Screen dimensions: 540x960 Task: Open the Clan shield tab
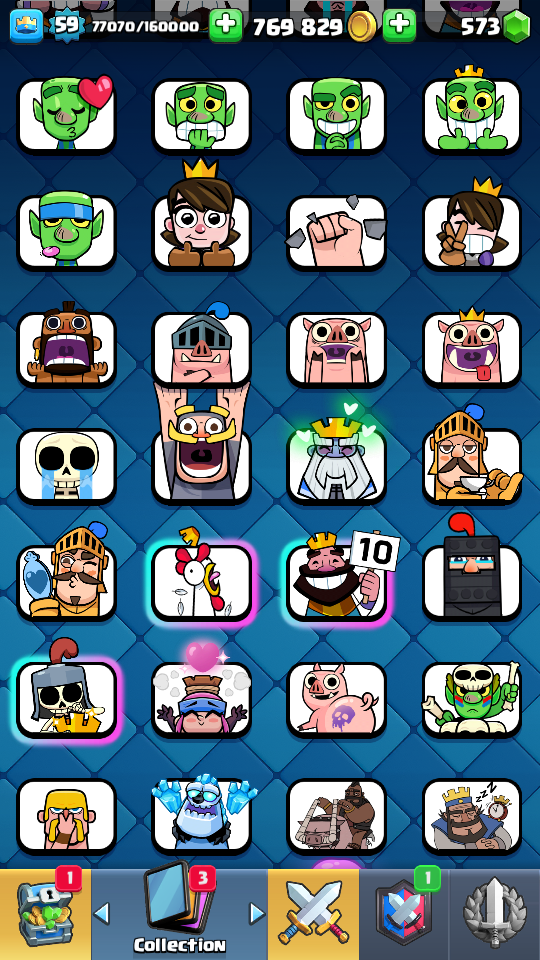tap(404, 914)
